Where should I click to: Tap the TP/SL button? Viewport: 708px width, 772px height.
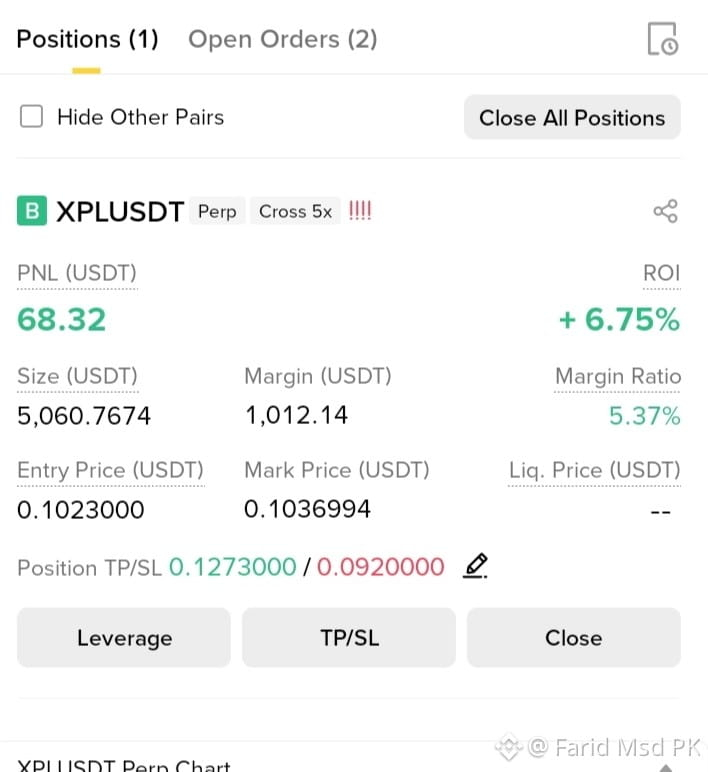point(349,638)
